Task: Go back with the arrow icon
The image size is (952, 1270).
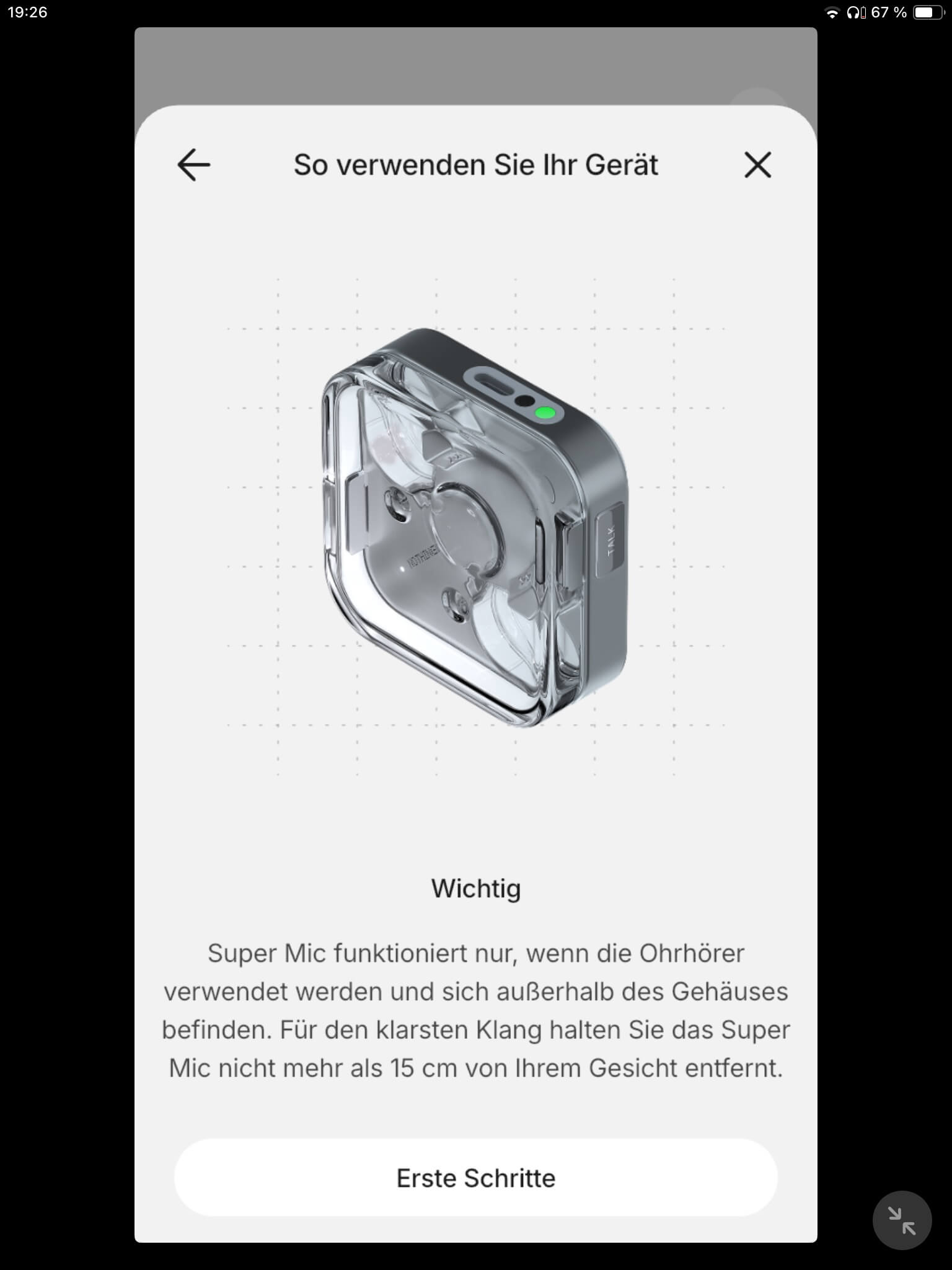Action: point(193,165)
